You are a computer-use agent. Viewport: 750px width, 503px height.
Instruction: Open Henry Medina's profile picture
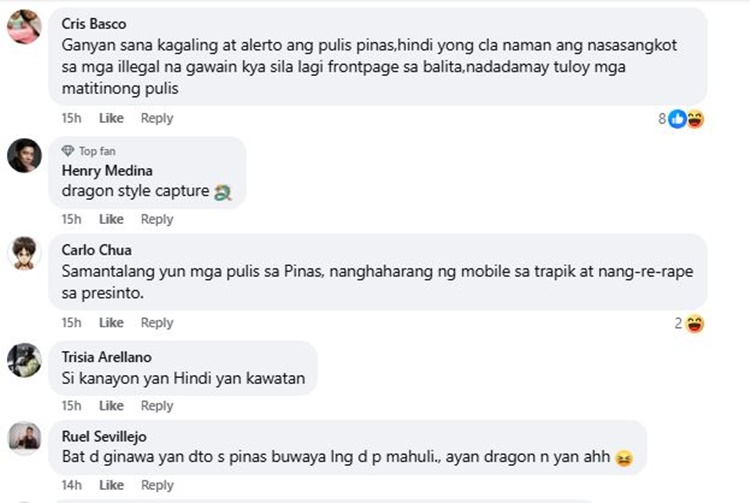click(x=24, y=155)
